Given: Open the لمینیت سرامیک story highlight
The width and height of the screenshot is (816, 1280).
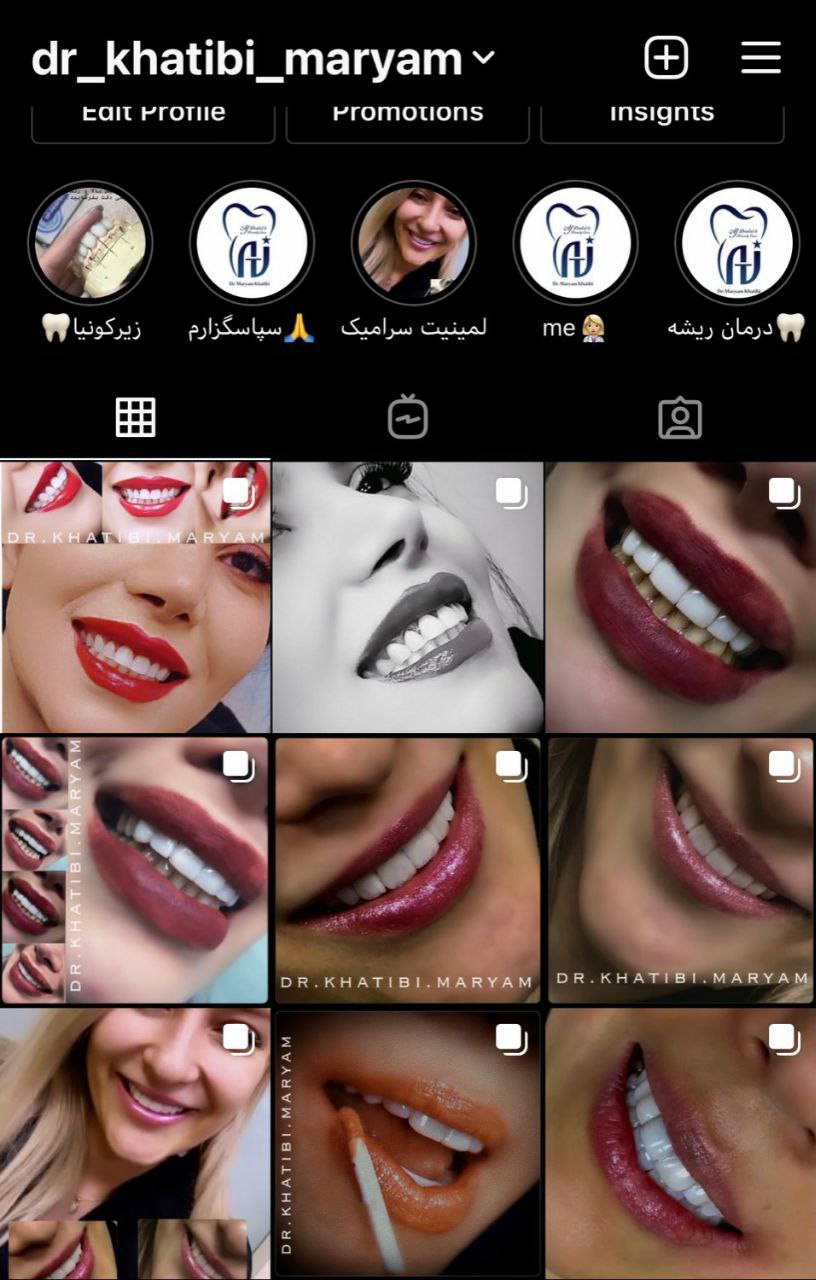Looking at the screenshot, I should click(414, 243).
